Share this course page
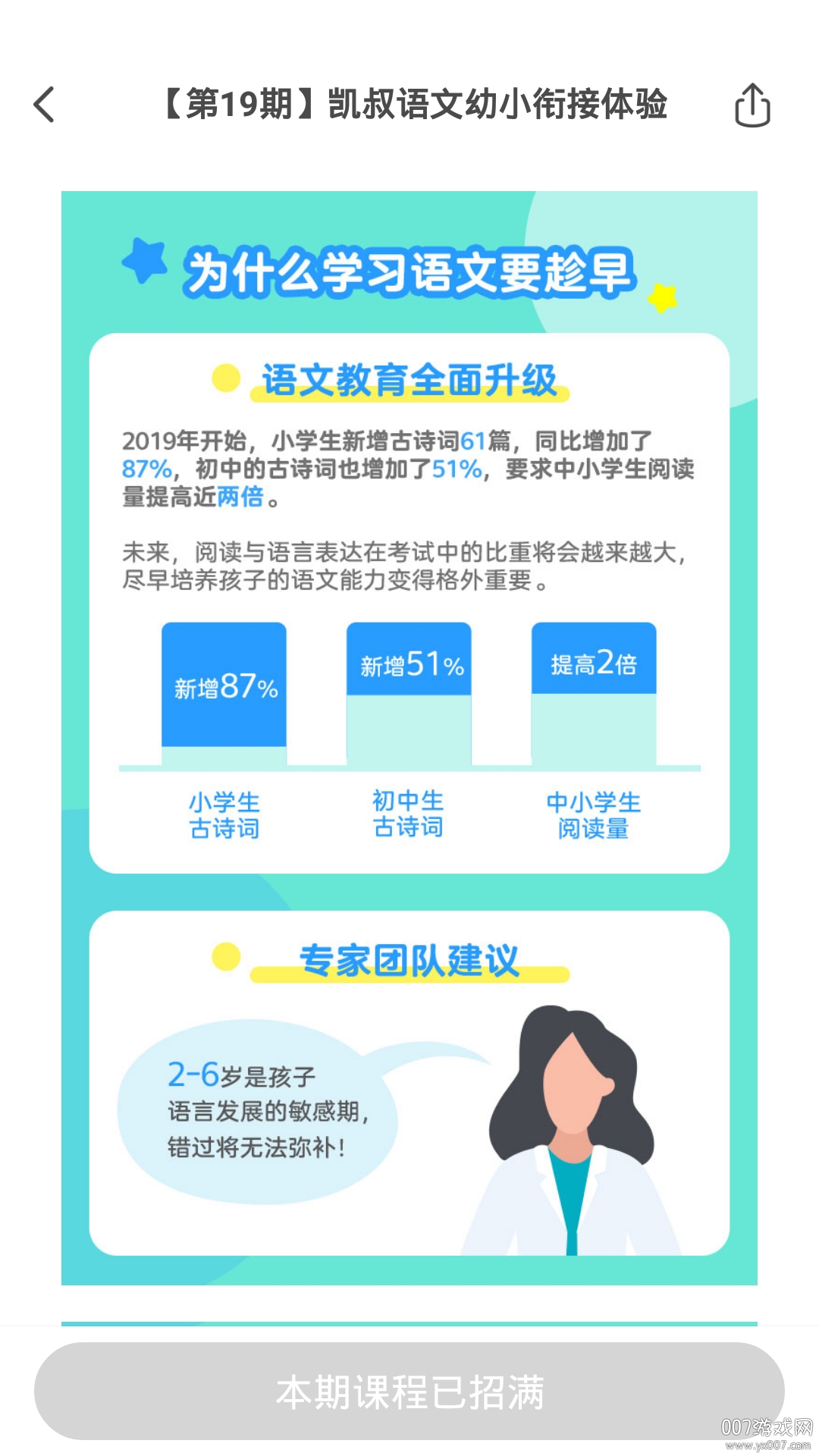819x1456 pixels. 752,105
